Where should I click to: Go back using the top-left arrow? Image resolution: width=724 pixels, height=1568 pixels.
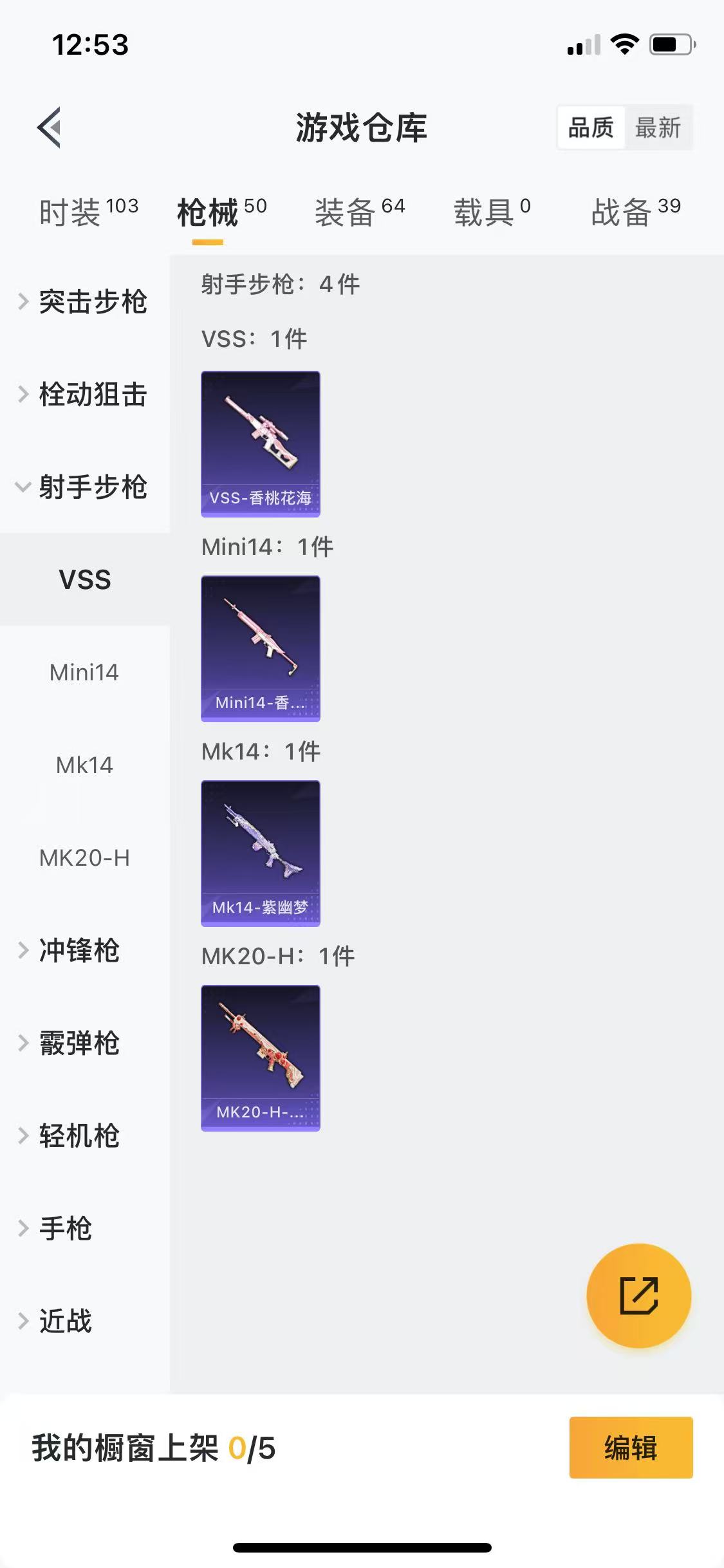pos(50,127)
